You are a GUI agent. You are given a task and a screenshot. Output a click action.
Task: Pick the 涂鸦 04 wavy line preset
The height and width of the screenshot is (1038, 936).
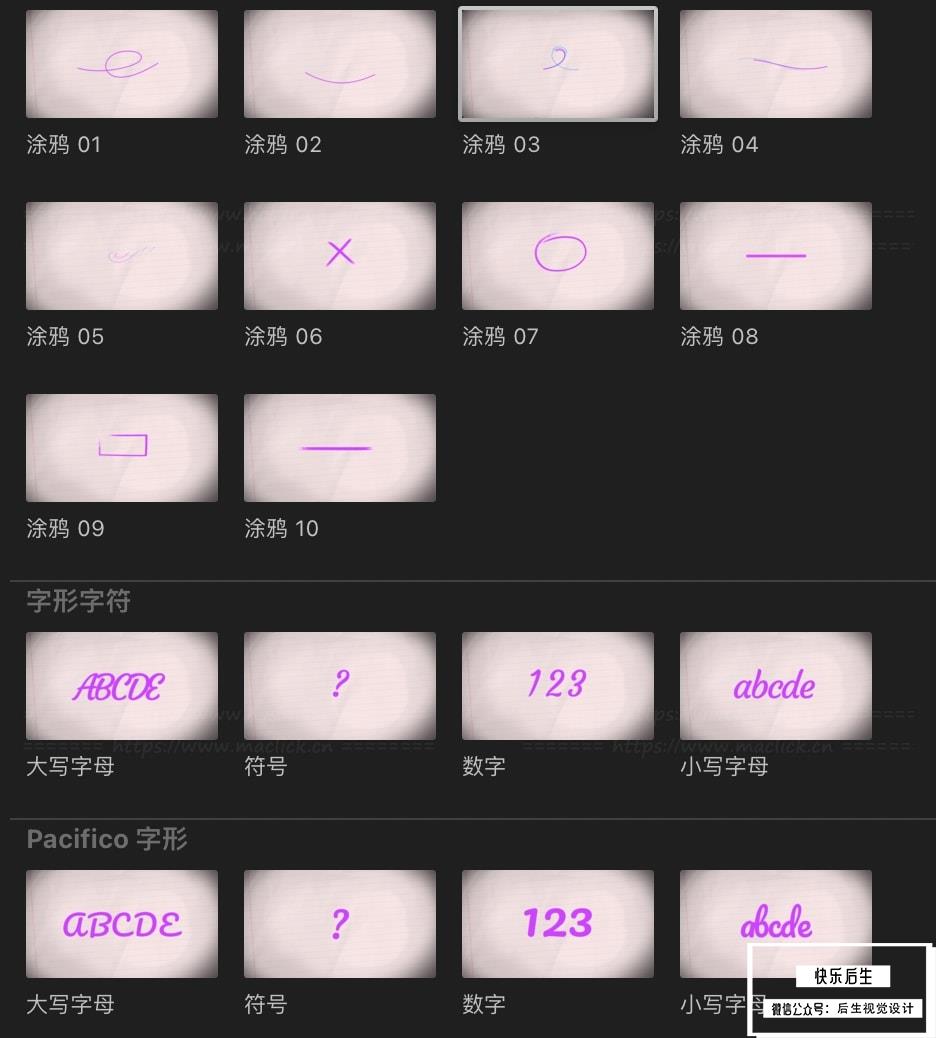pyautogui.click(x=775, y=64)
